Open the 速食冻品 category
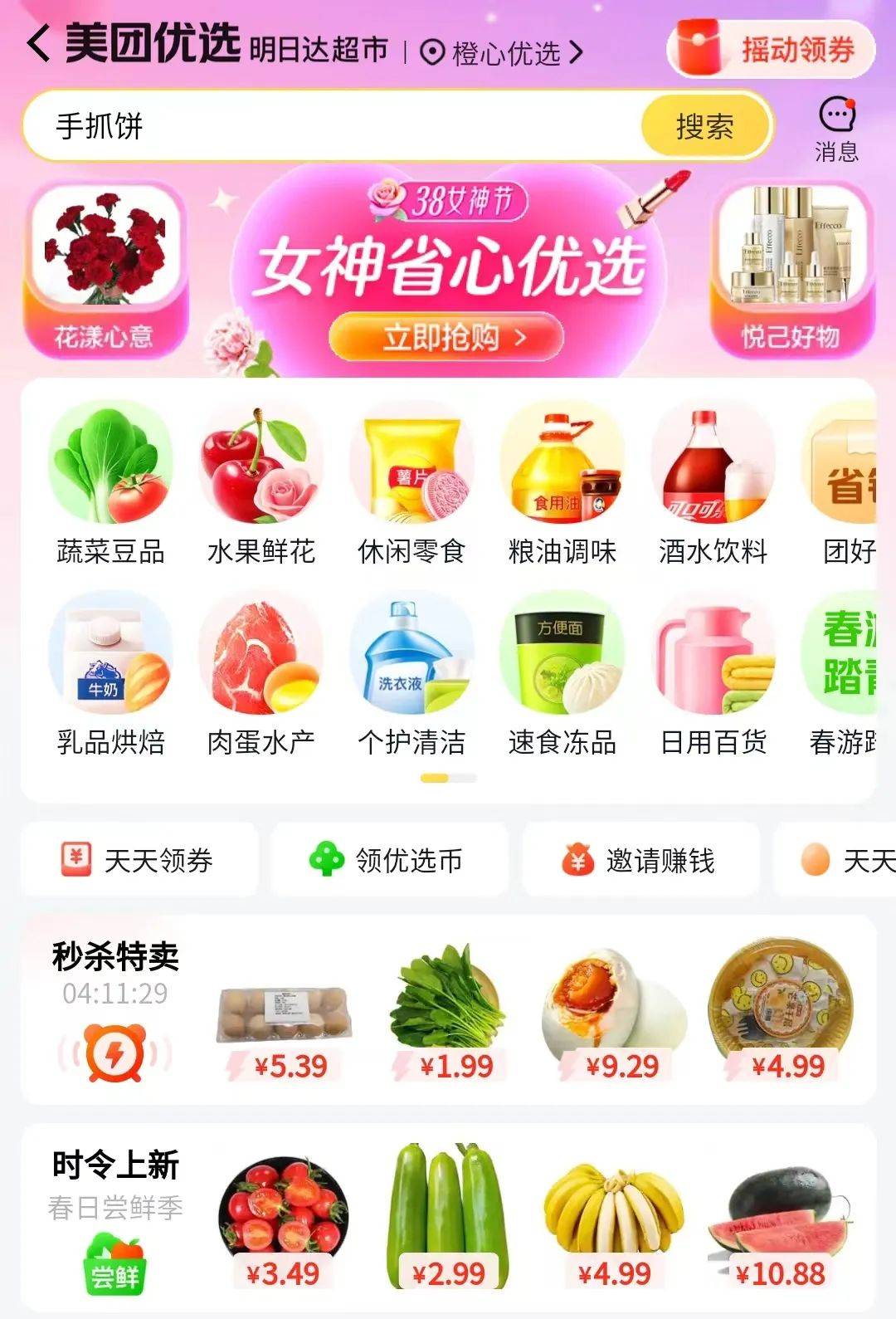 point(562,674)
